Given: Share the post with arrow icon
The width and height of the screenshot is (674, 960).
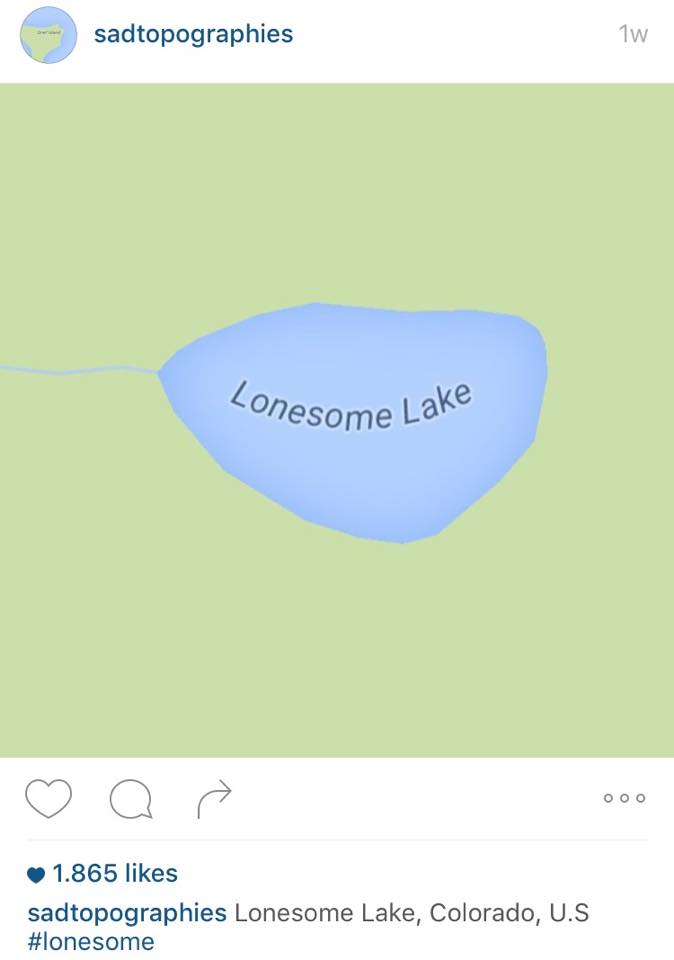Looking at the screenshot, I should coord(214,798).
